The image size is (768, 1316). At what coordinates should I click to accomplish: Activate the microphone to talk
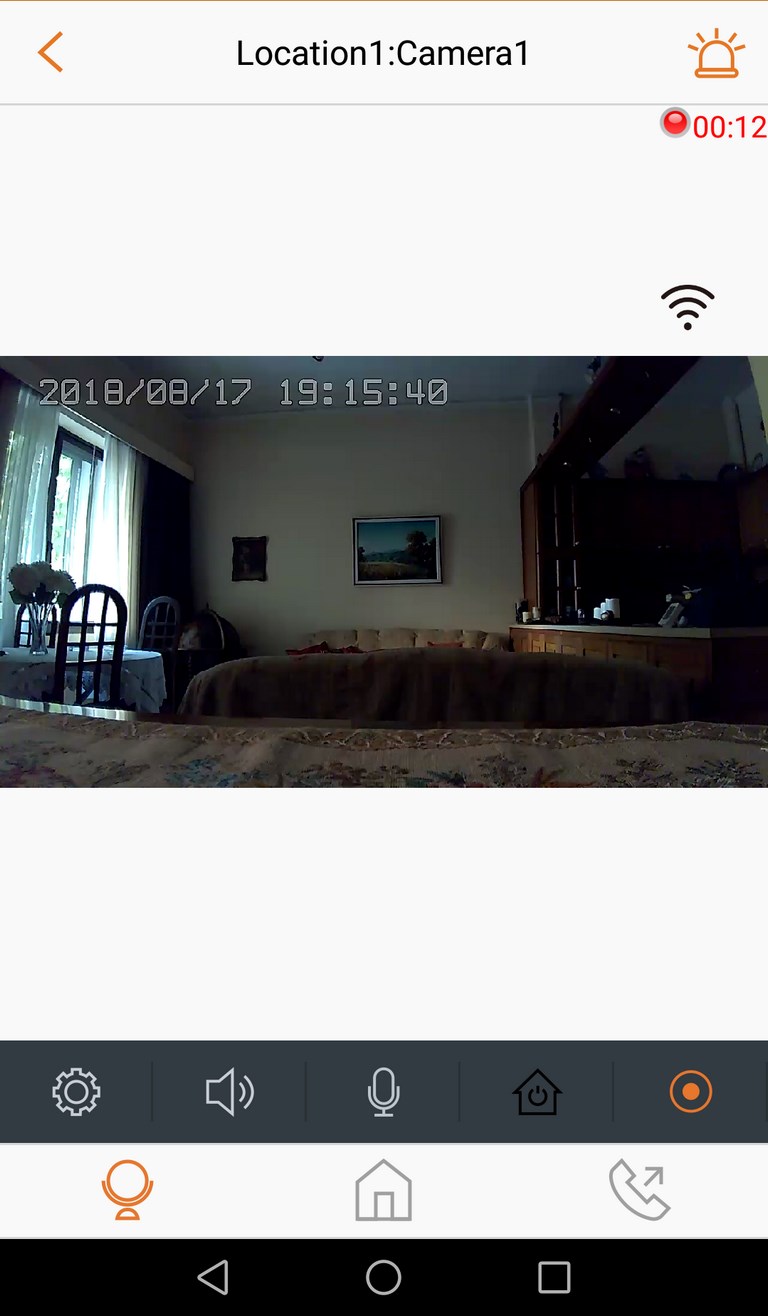click(383, 1091)
